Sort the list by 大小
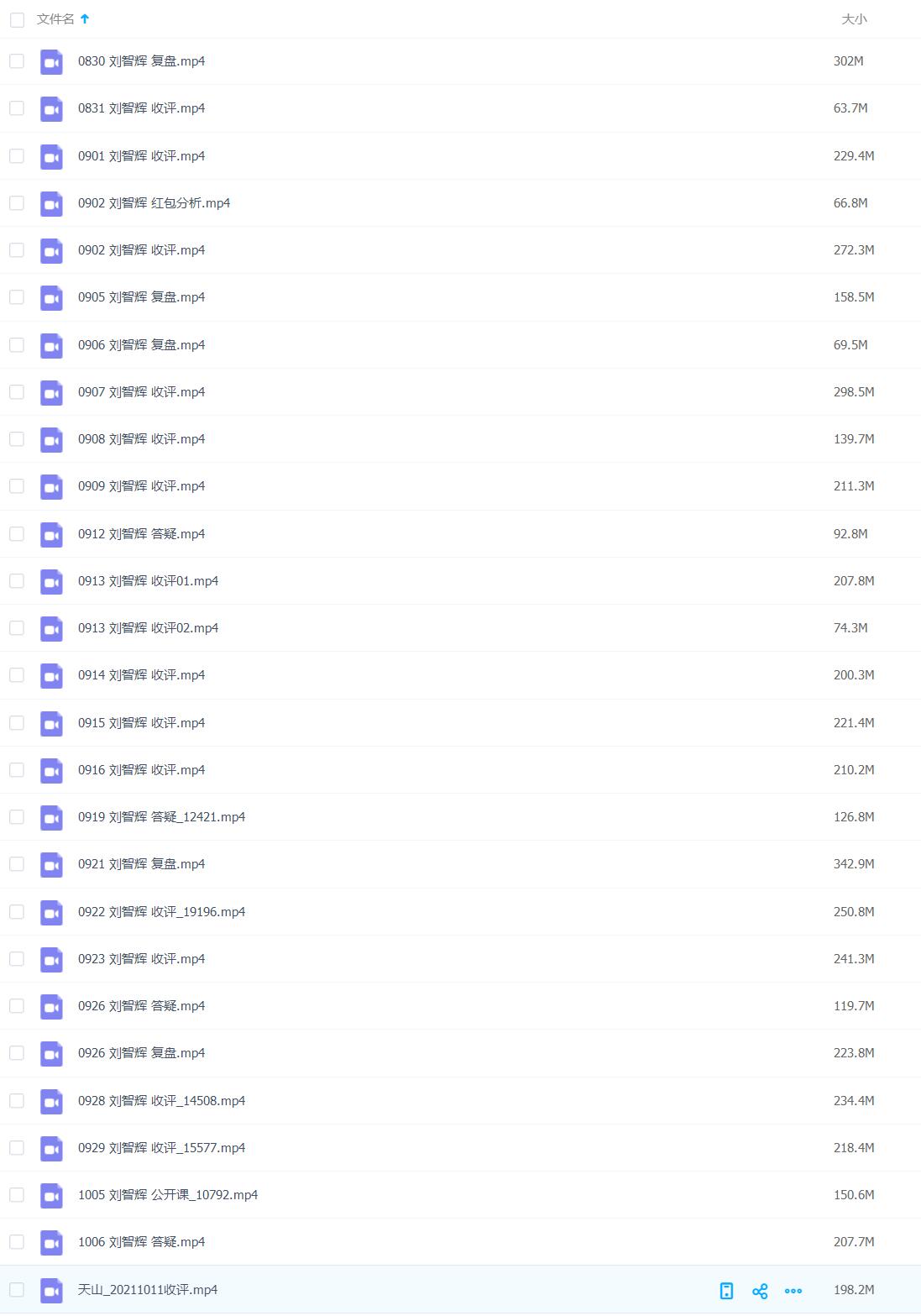 pos(854,19)
